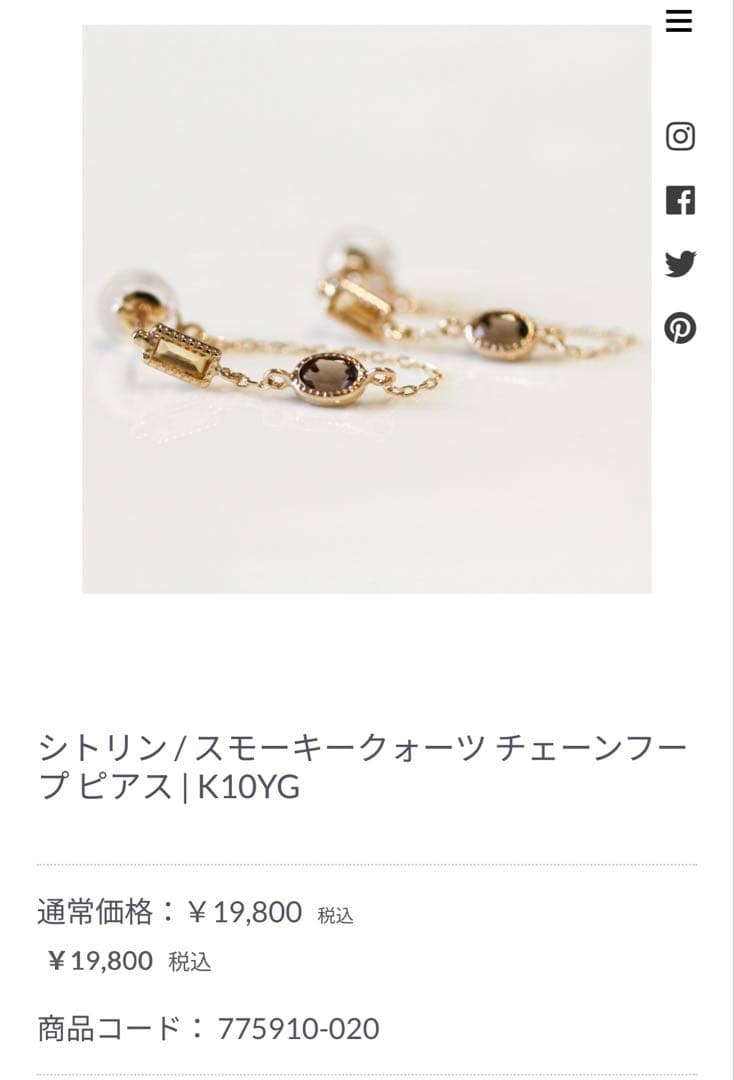
Task: Click the dotted divider above the price
Action: point(367,862)
